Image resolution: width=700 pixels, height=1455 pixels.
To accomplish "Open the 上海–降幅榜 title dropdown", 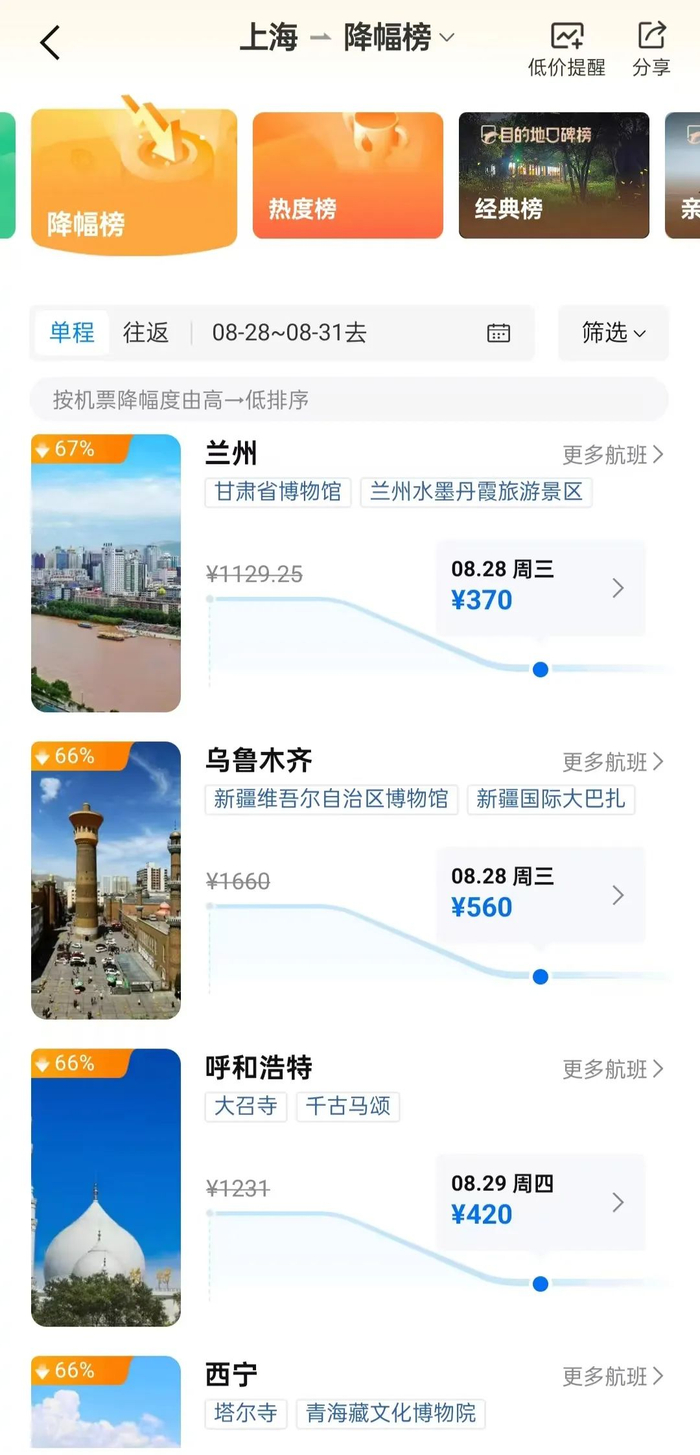I will (347, 38).
